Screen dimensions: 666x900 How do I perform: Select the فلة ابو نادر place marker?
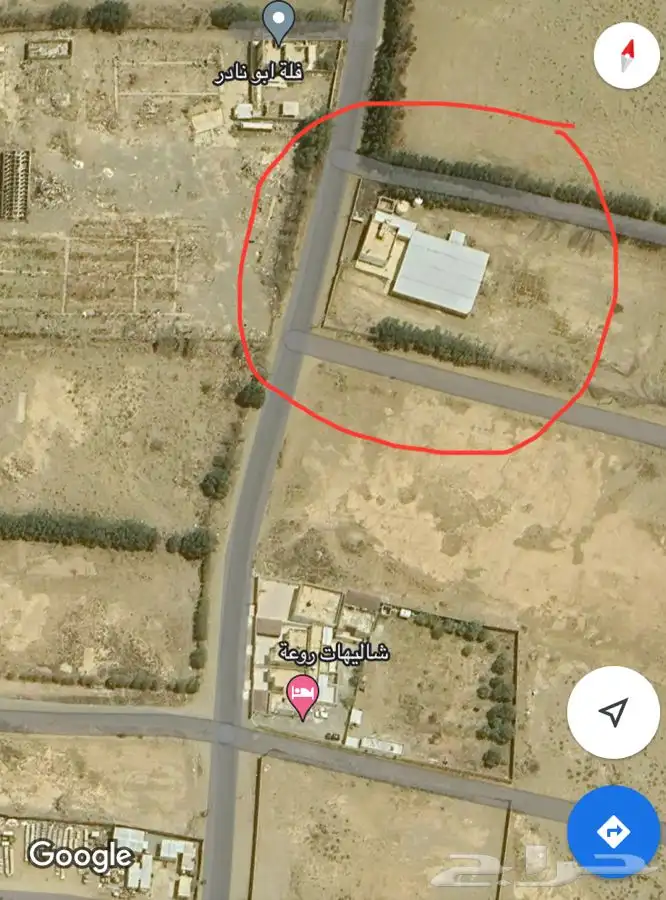[278, 19]
